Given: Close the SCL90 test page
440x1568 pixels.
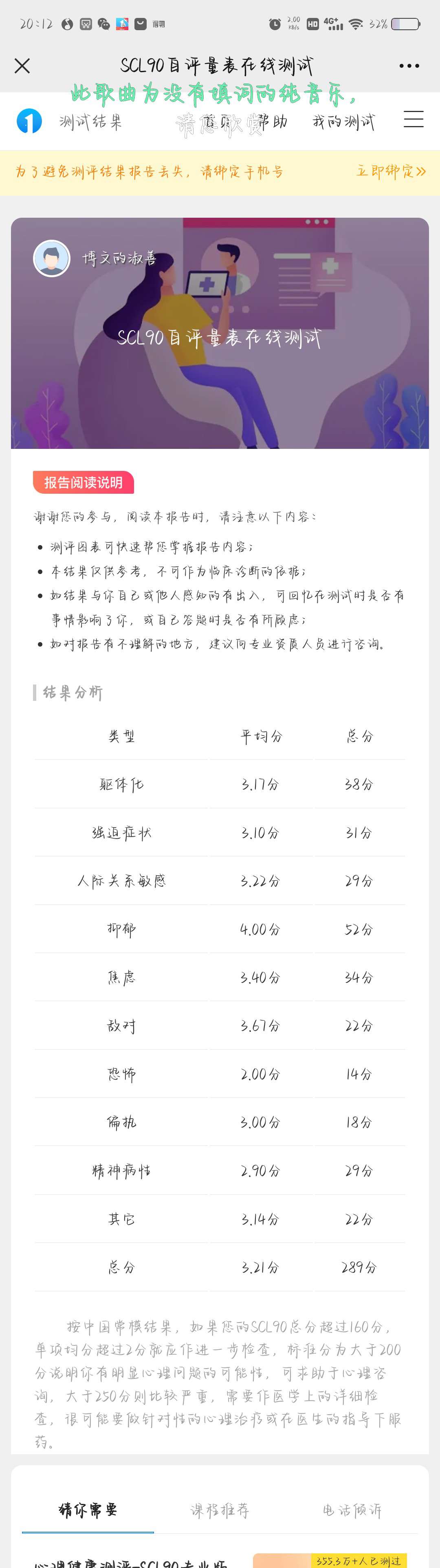Looking at the screenshot, I should [22, 66].
